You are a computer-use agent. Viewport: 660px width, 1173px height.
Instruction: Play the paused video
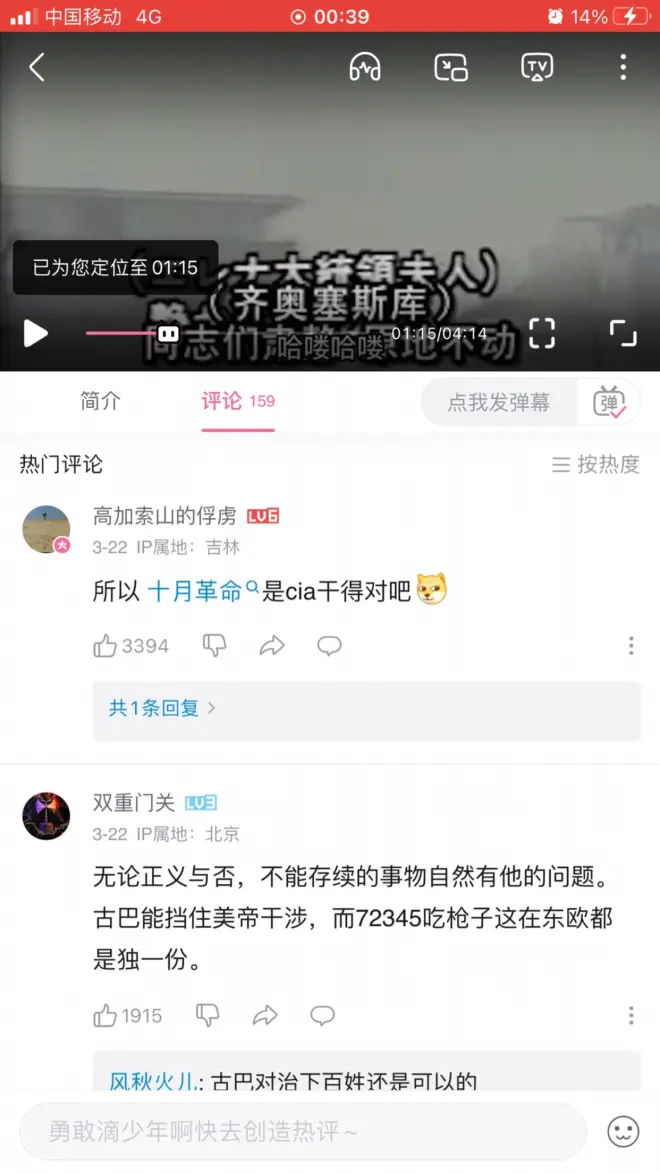tap(36, 333)
